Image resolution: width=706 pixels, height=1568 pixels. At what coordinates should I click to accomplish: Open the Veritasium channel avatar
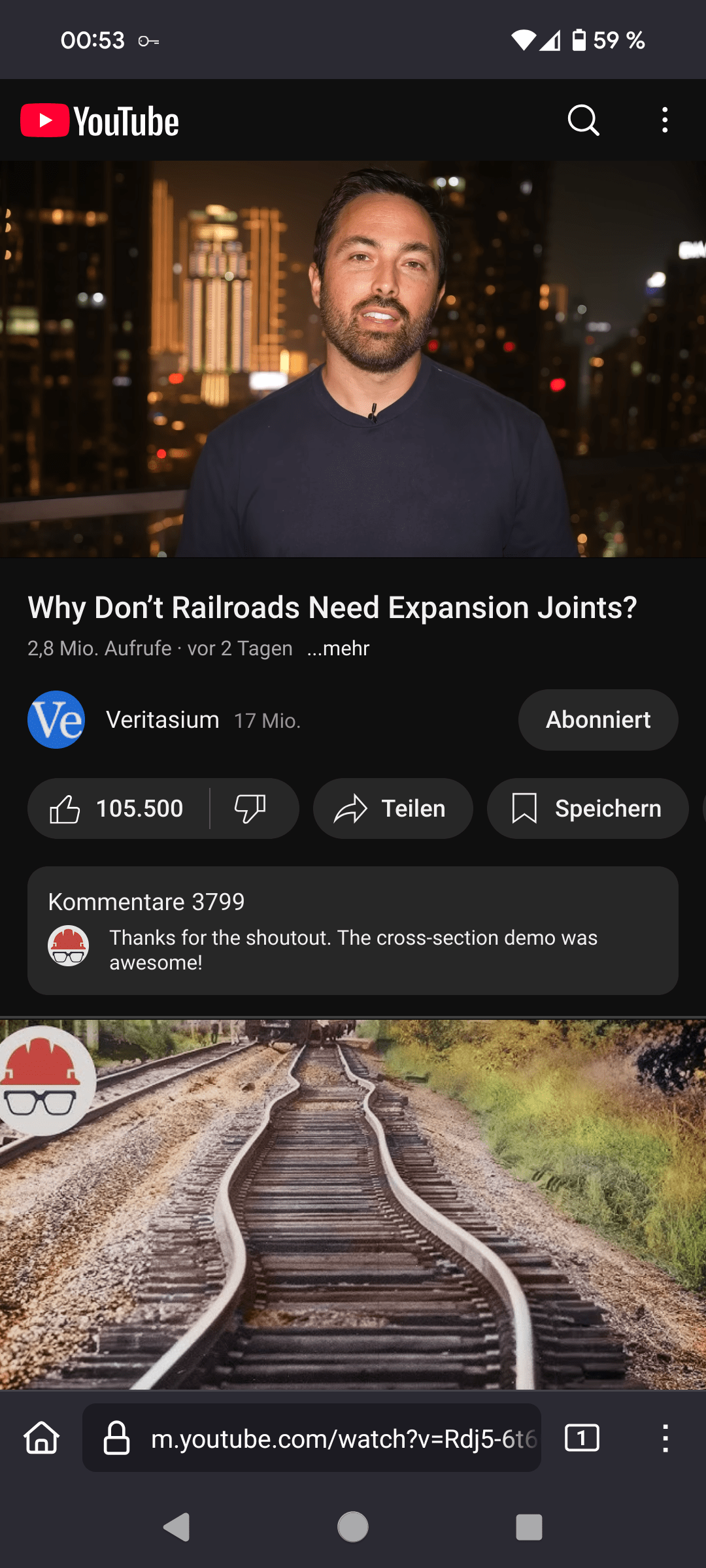[56, 720]
